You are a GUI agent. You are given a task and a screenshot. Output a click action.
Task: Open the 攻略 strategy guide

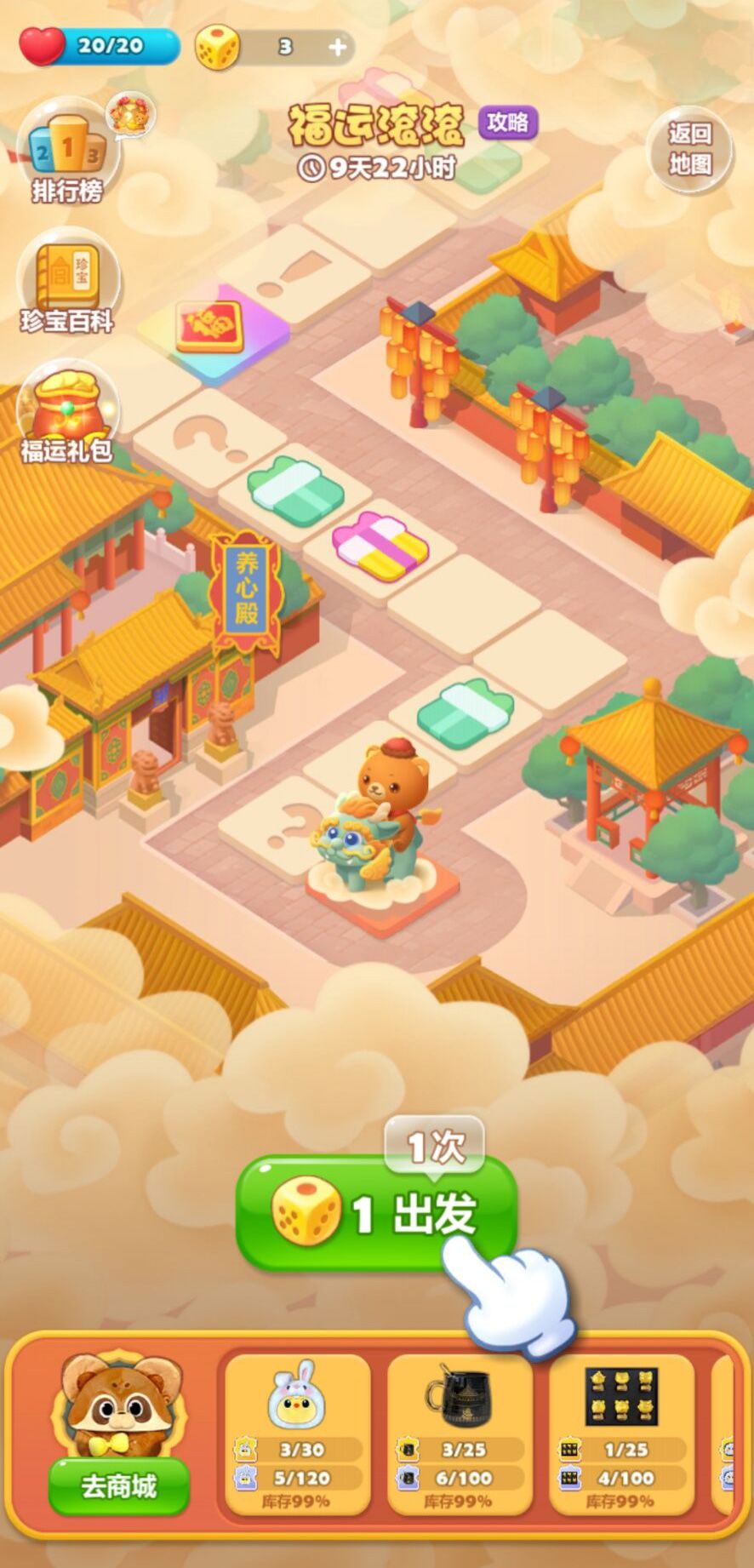(508, 122)
